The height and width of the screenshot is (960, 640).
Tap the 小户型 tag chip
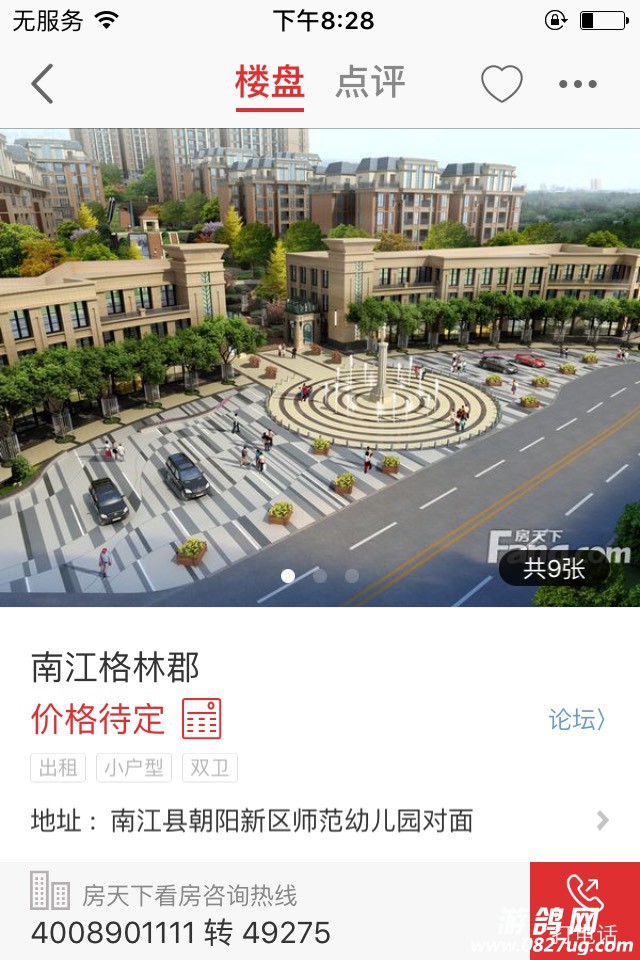[x=134, y=768]
